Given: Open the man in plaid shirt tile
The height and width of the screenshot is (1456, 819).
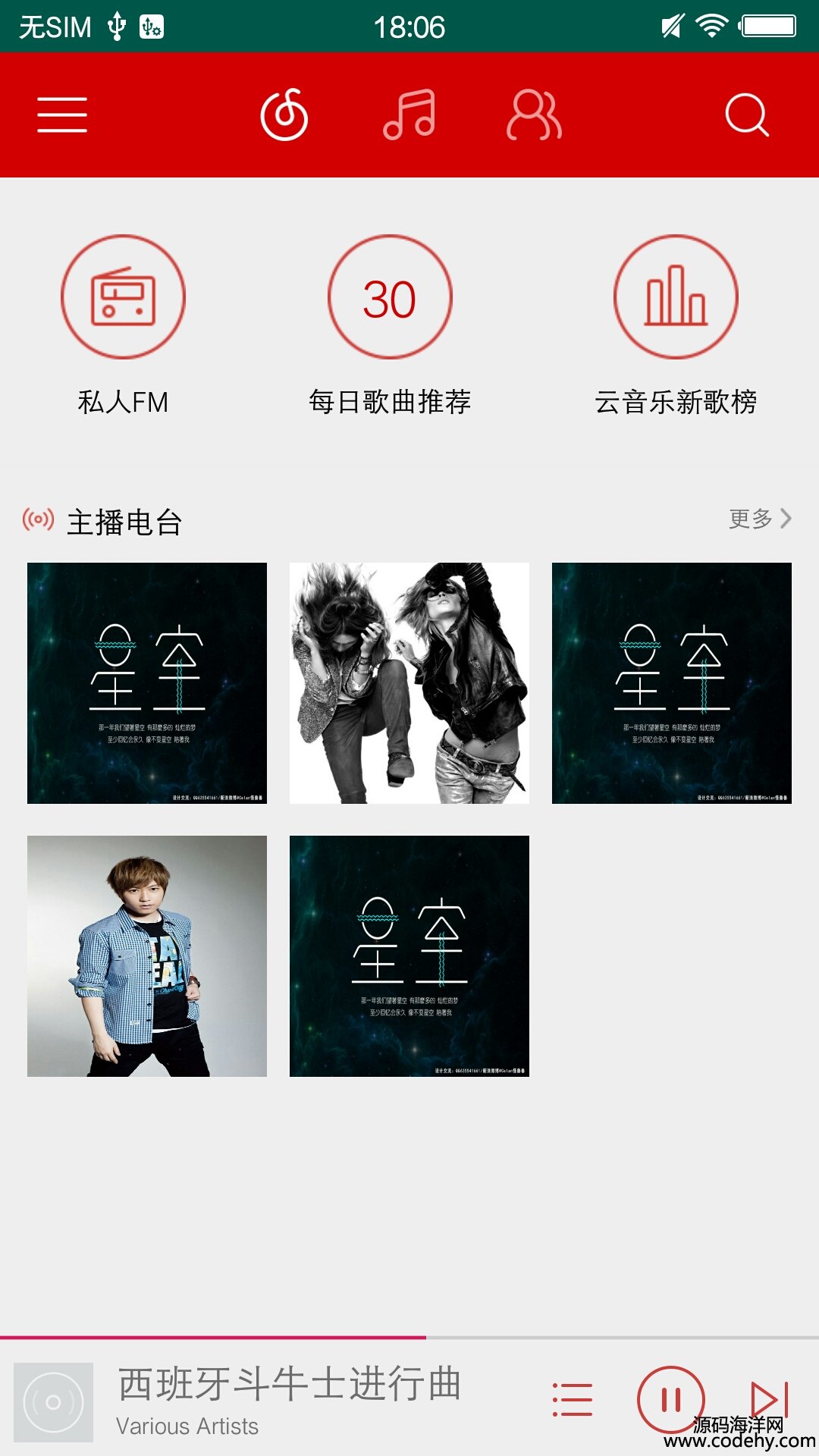Looking at the screenshot, I should 147,955.
